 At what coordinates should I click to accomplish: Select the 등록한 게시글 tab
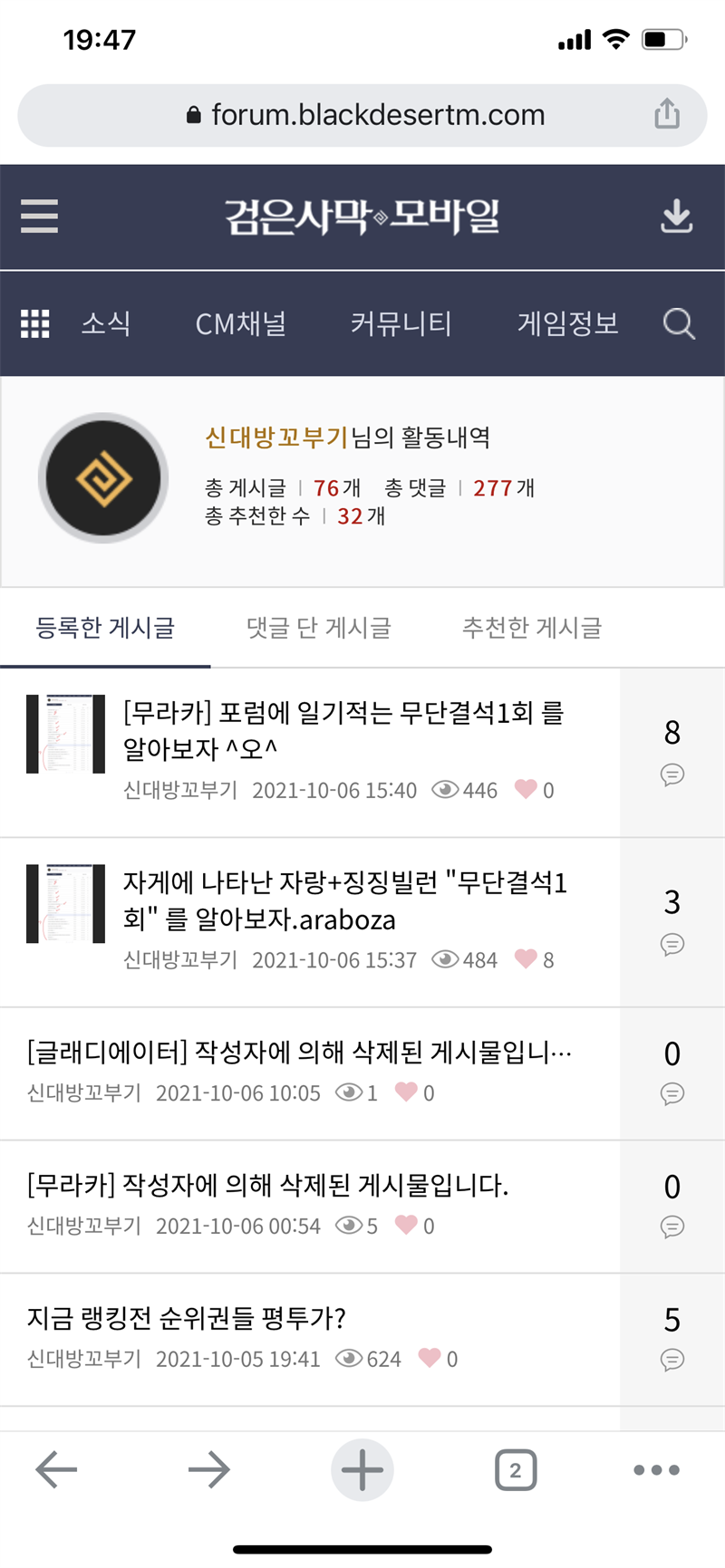(x=105, y=628)
